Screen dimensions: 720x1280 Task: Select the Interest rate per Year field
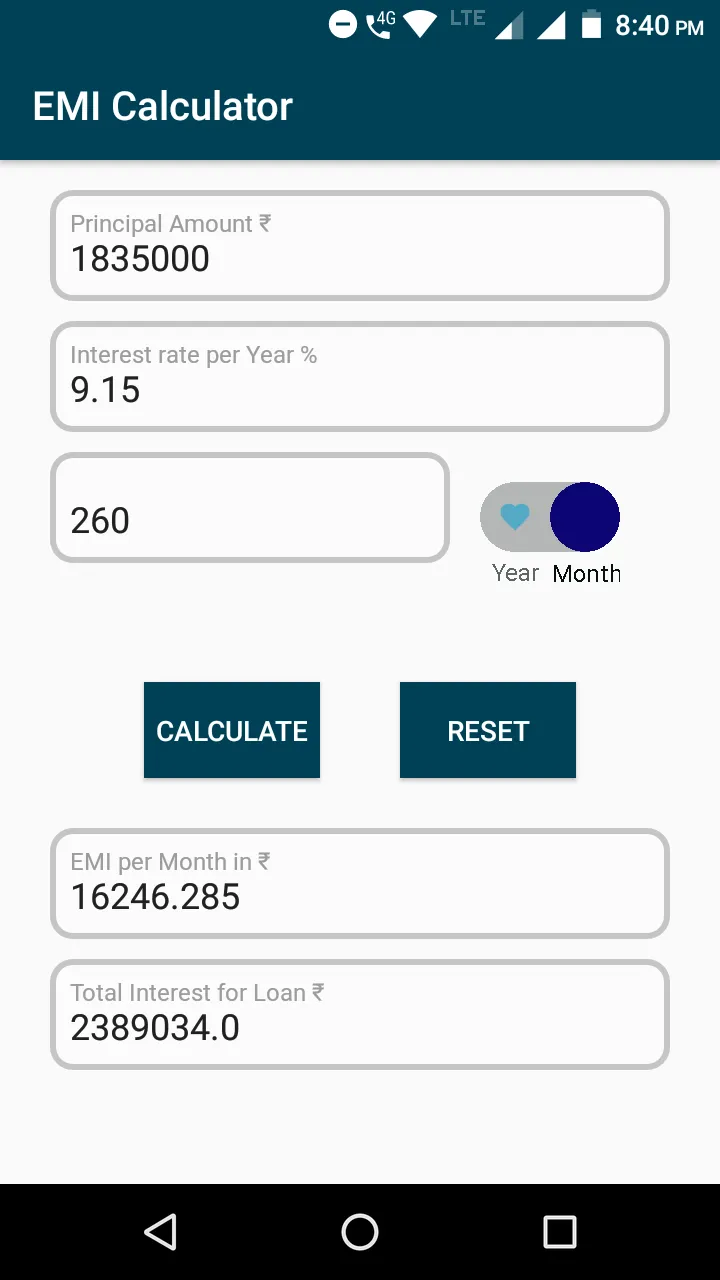coord(360,377)
